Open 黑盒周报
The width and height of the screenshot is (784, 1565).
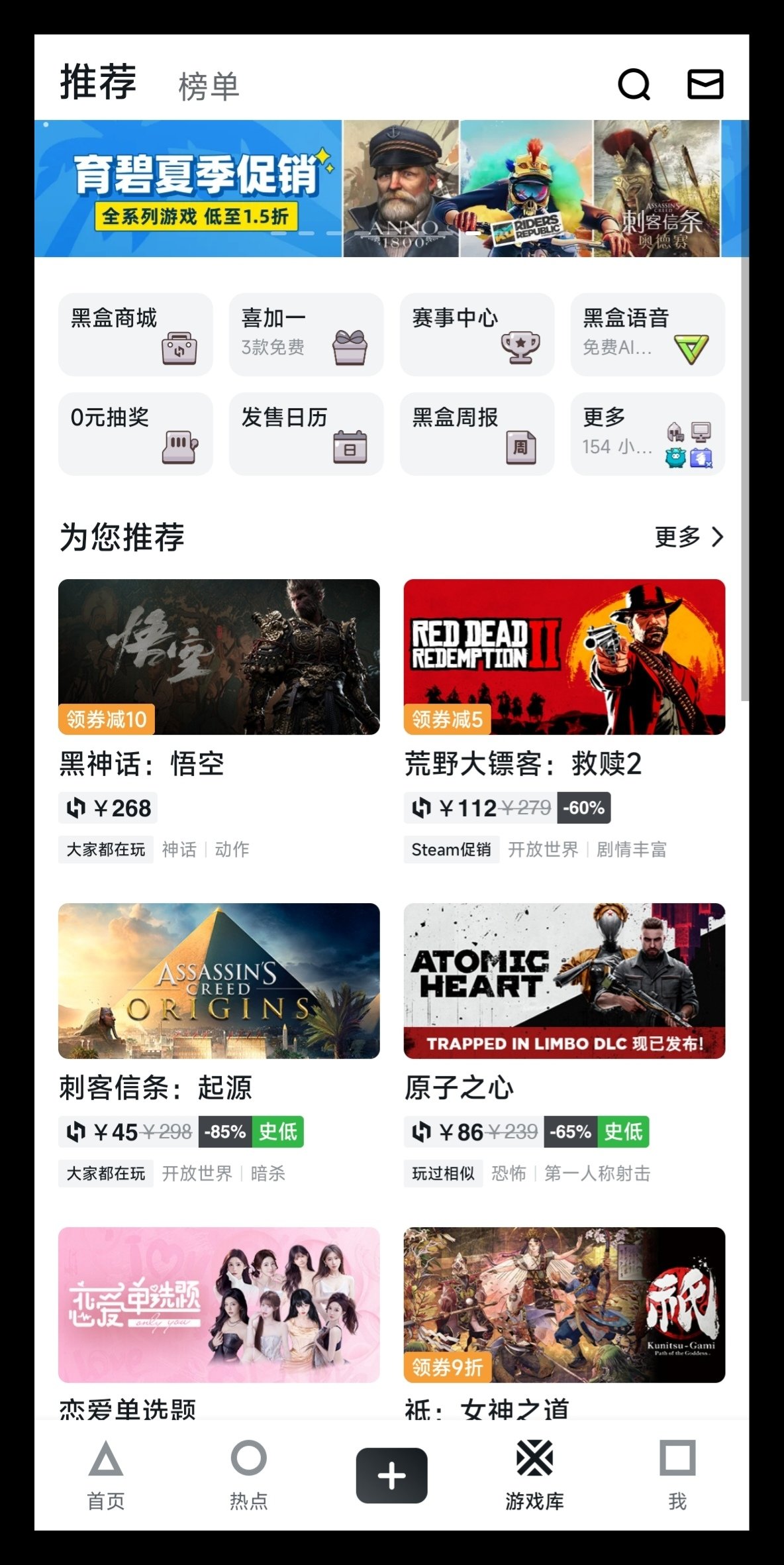pos(477,434)
